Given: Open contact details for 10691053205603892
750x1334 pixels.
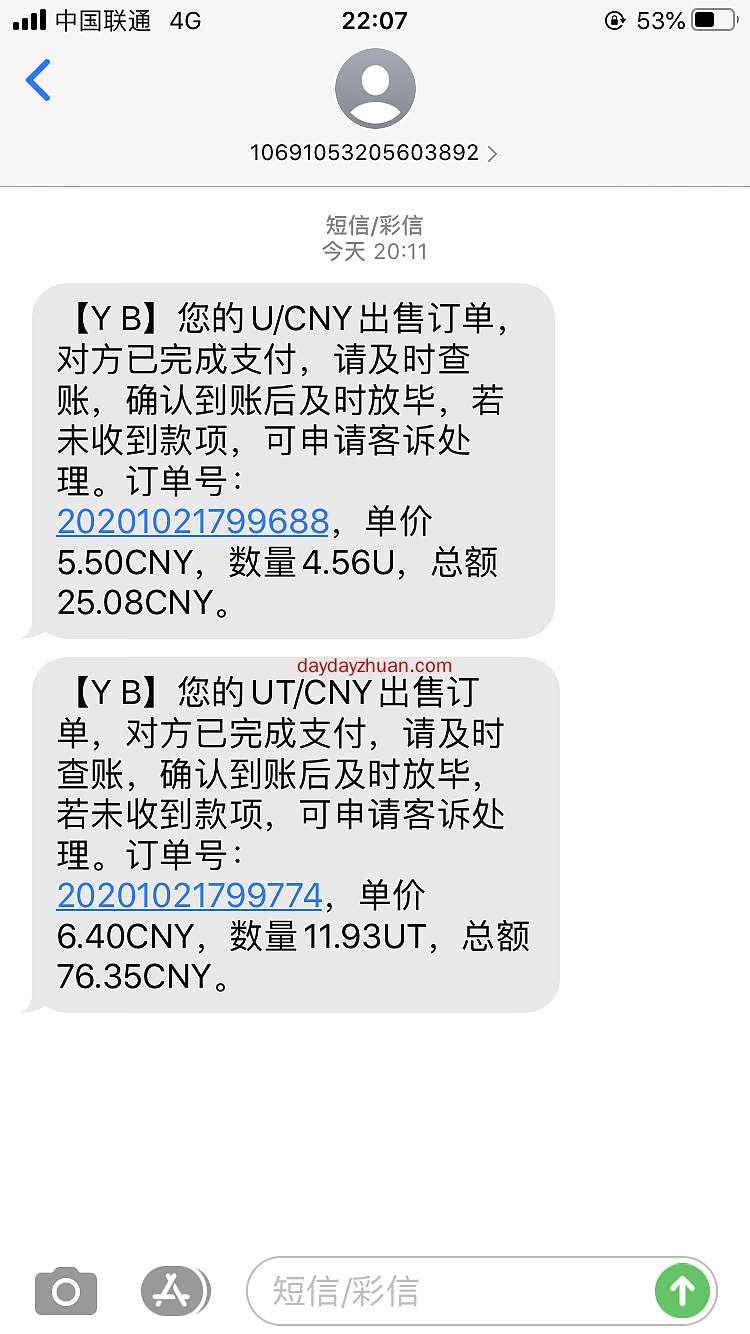Looking at the screenshot, I should click(374, 153).
